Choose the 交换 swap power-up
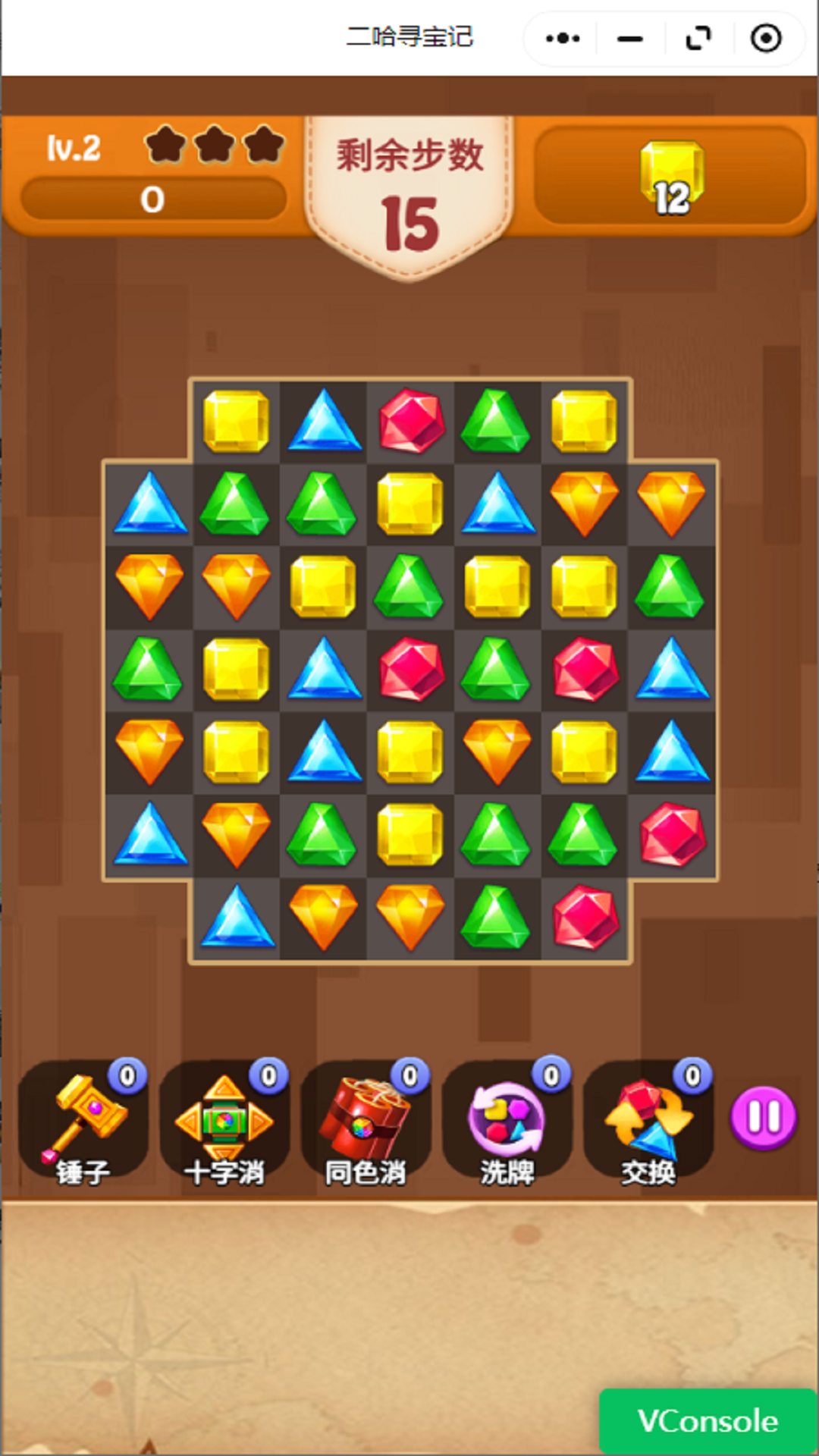Viewport: 819px width, 1456px height. [x=648, y=1121]
